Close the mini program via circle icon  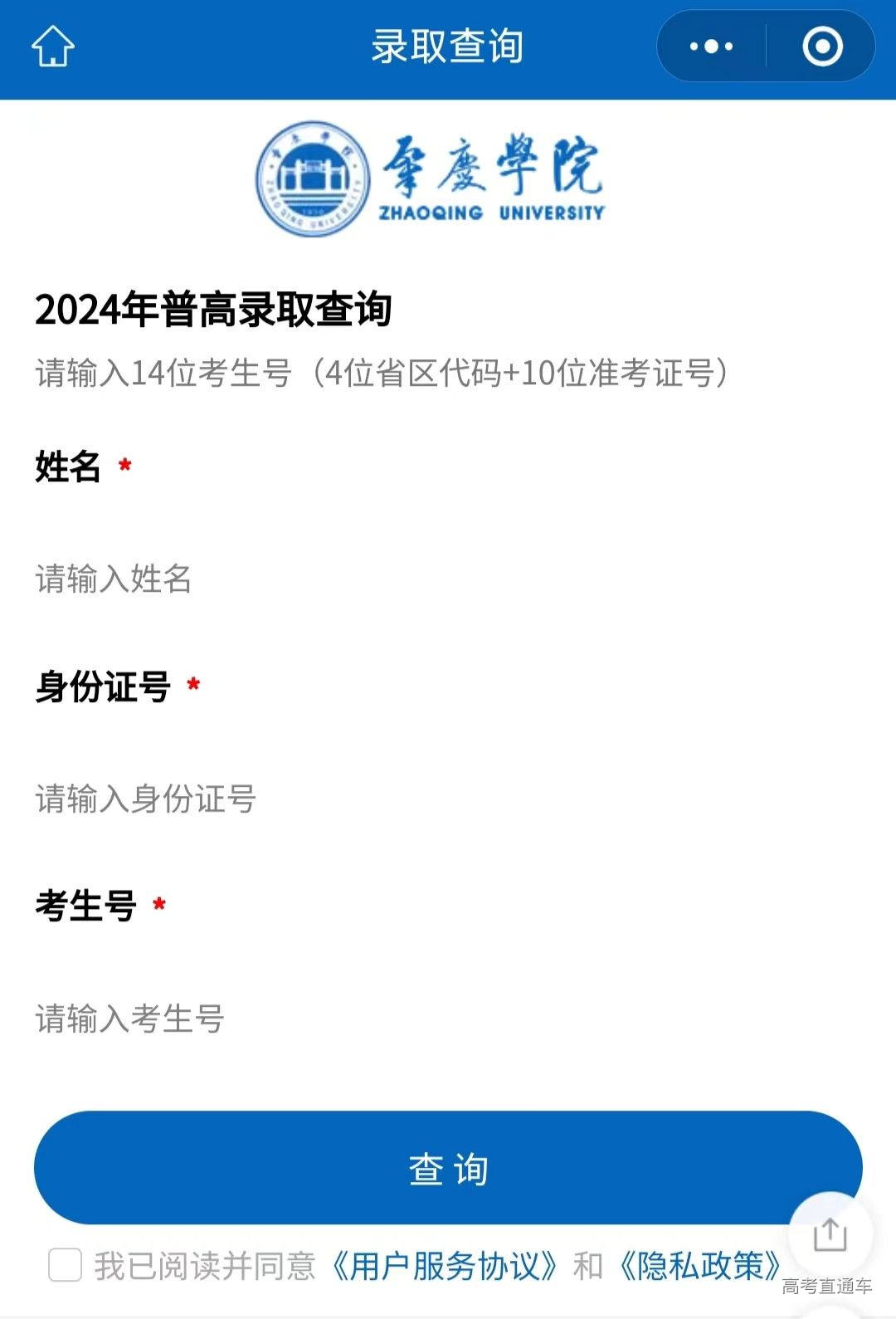(822, 46)
